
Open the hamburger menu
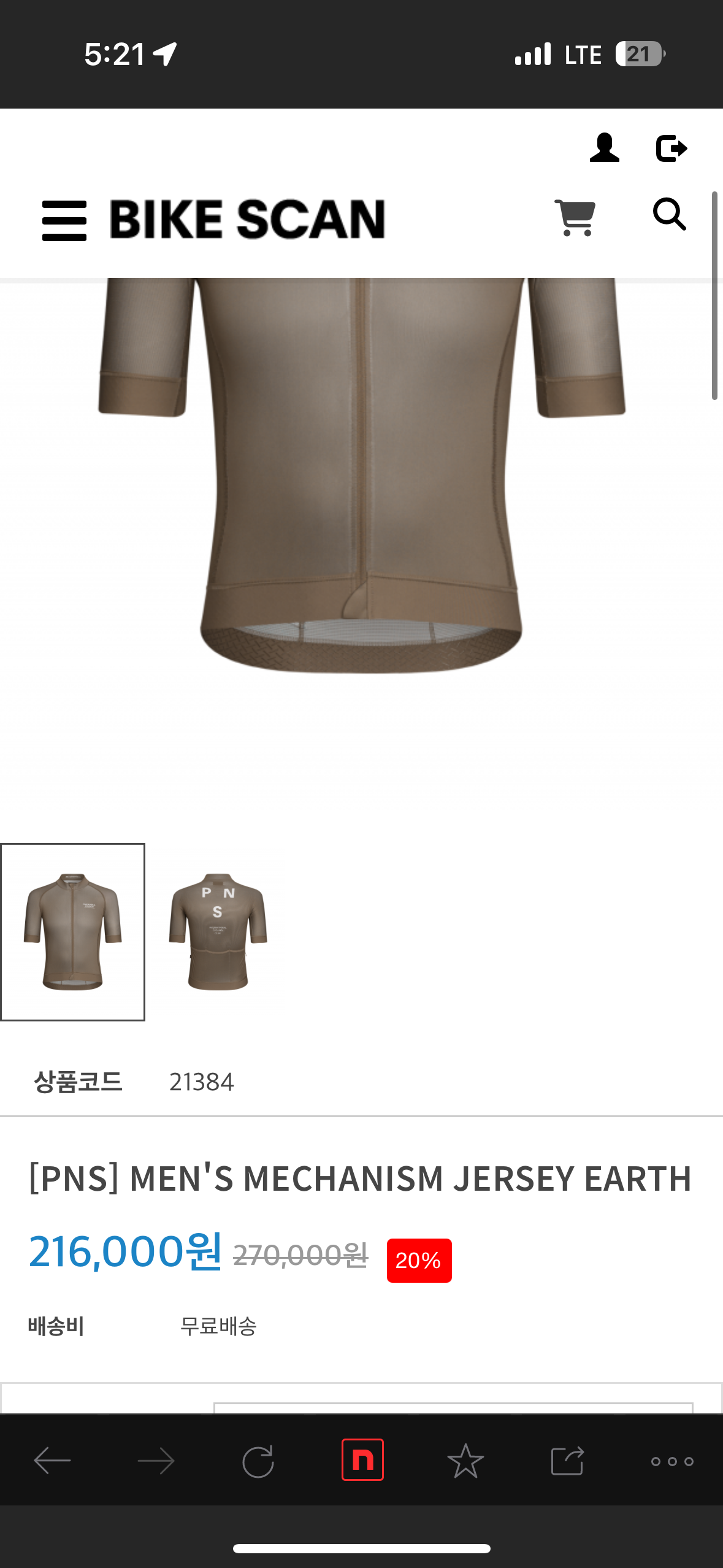pyautogui.click(x=64, y=220)
